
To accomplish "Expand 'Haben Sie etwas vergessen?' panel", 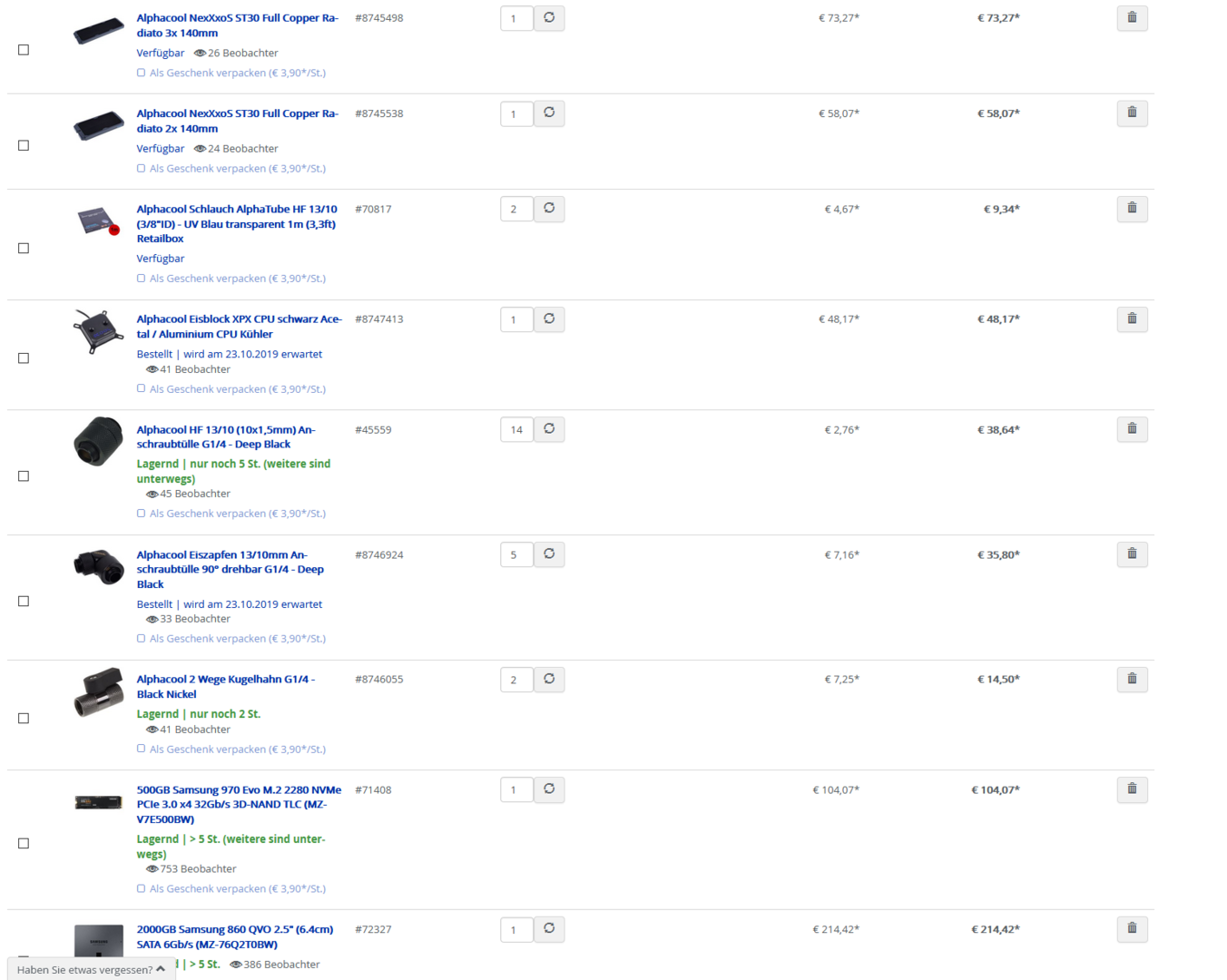I will pyautogui.click(x=90, y=969).
